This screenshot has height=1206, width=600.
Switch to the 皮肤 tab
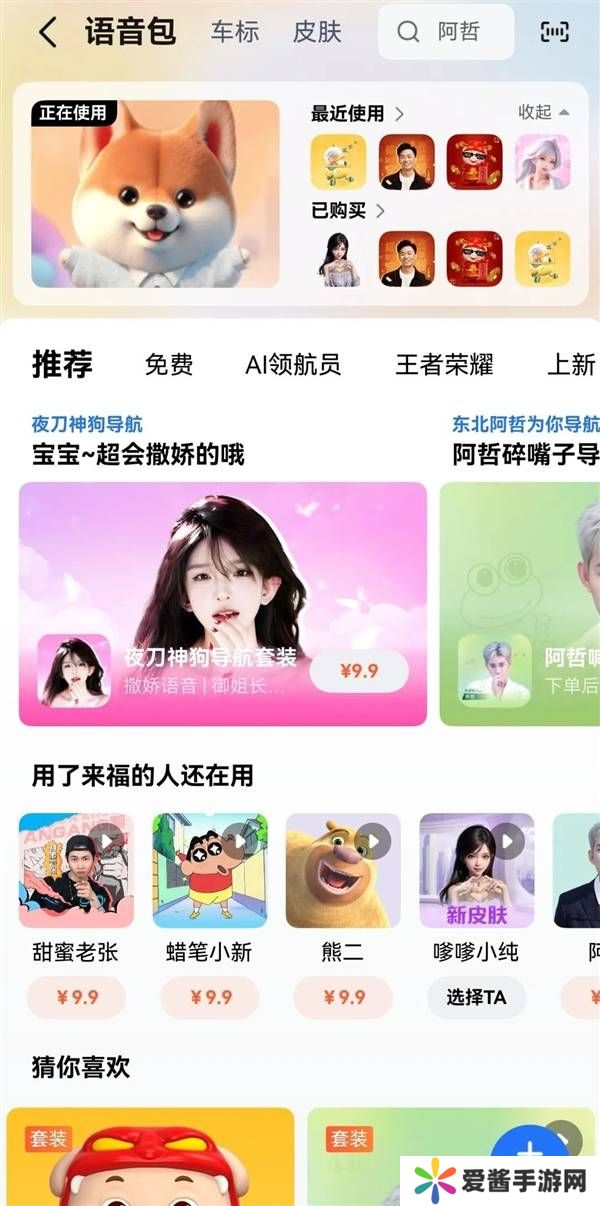(317, 32)
